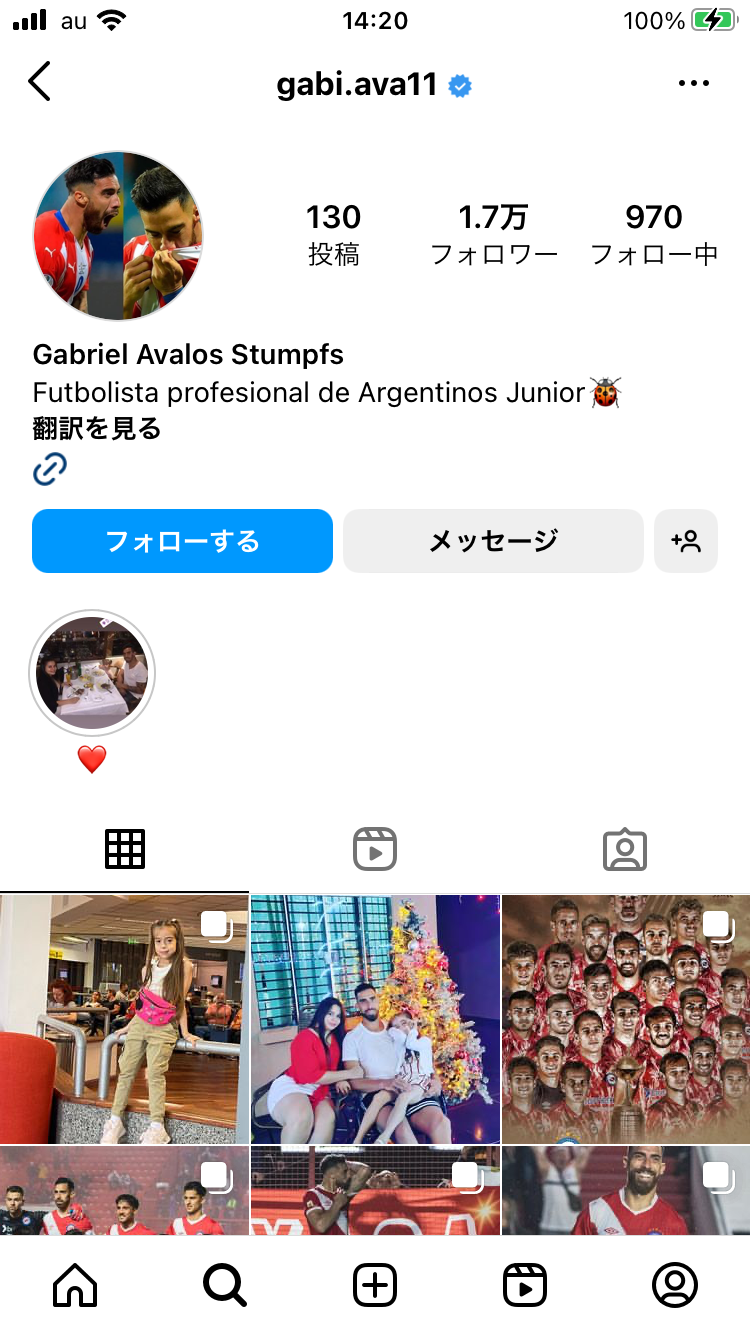Switch to the posts grid tab
The height and width of the screenshot is (1334, 750).
[x=125, y=849]
